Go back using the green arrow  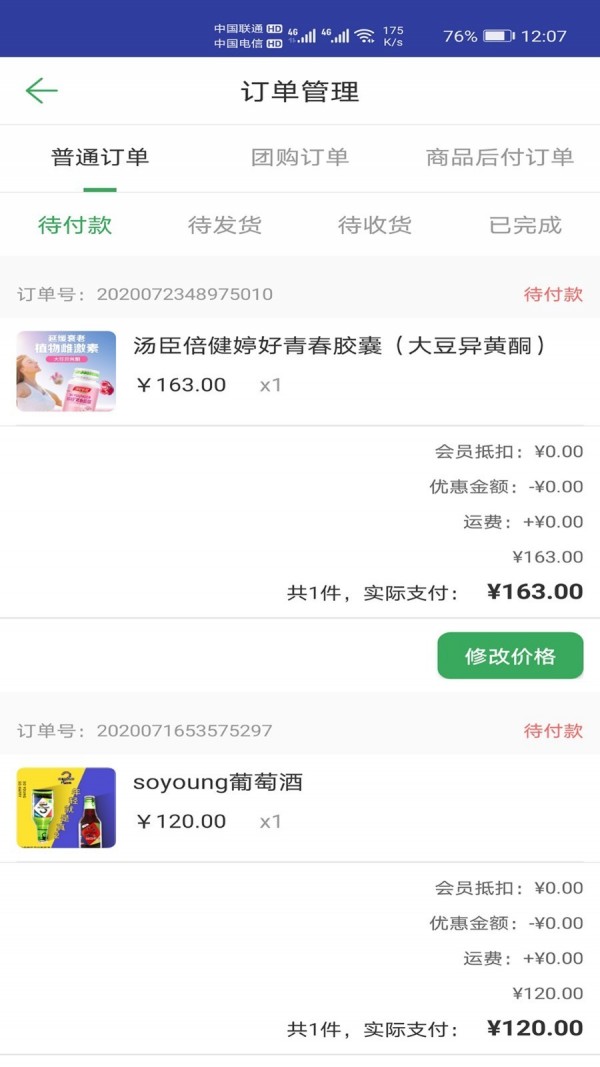[x=41, y=91]
